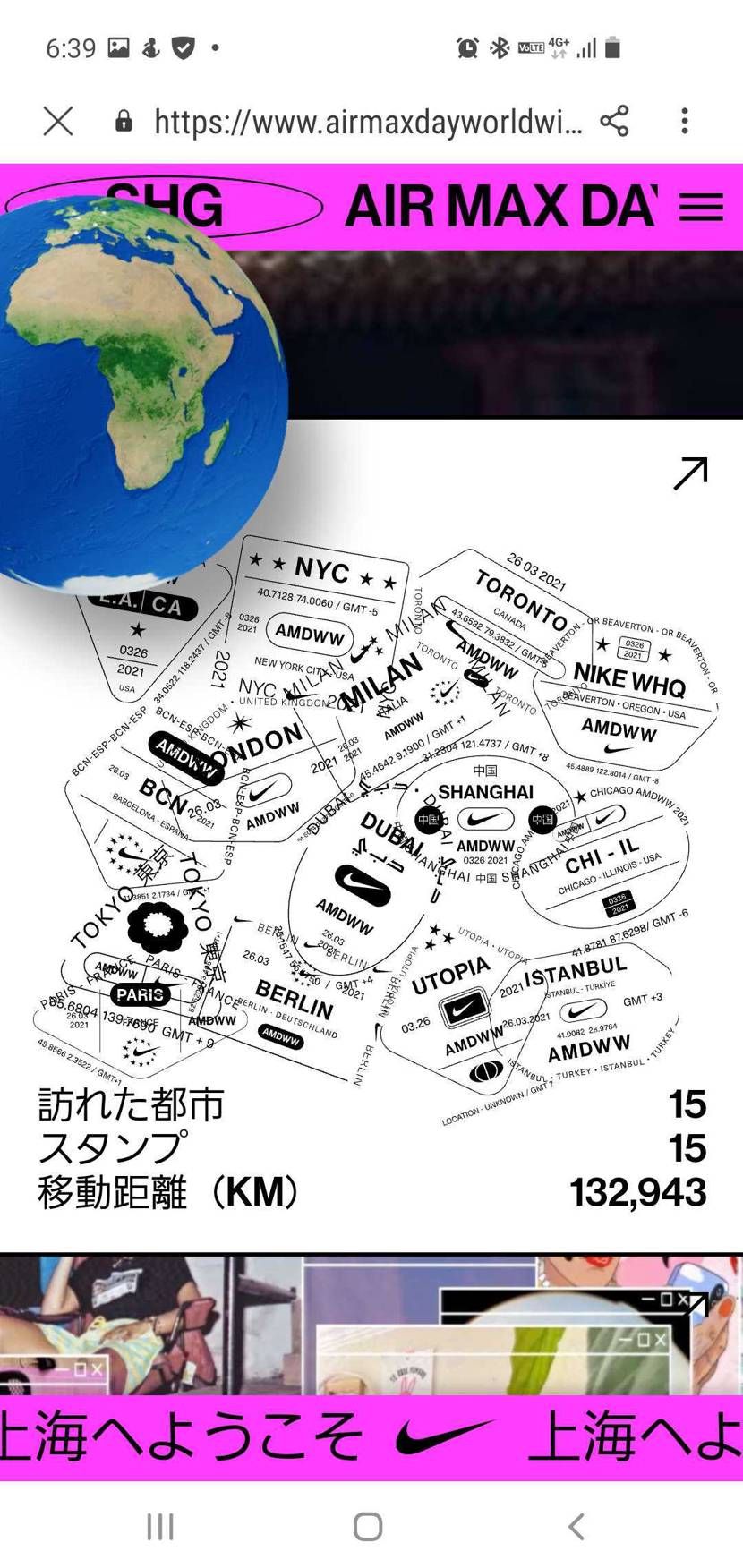Go back with the system back button
The width and height of the screenshot is (743, 1568).
(577, 1526)
